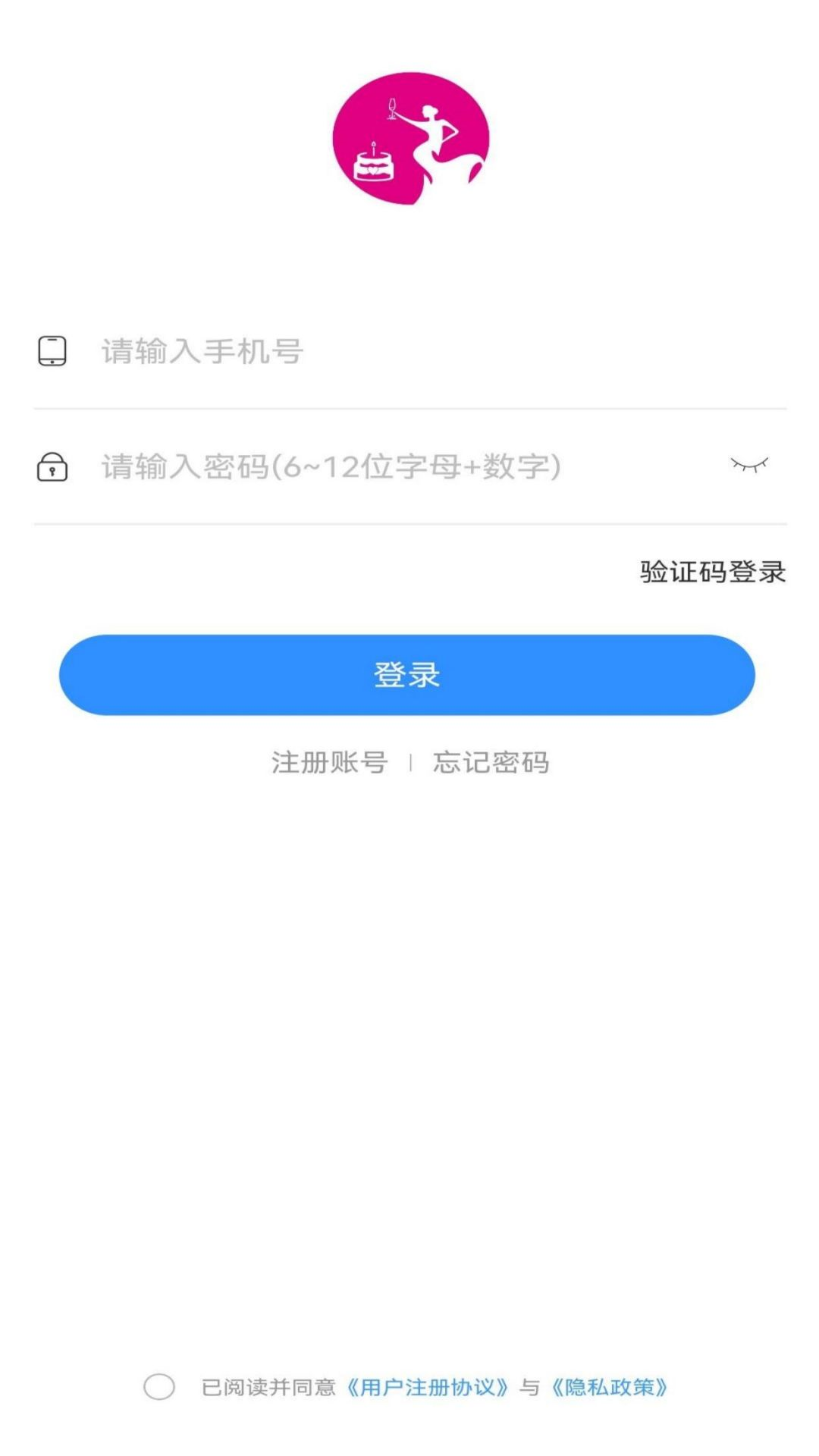Viewport: 819px width, 1456px height.
Task: Click the padlock icon beside the password field
Action: pos(52,467)
